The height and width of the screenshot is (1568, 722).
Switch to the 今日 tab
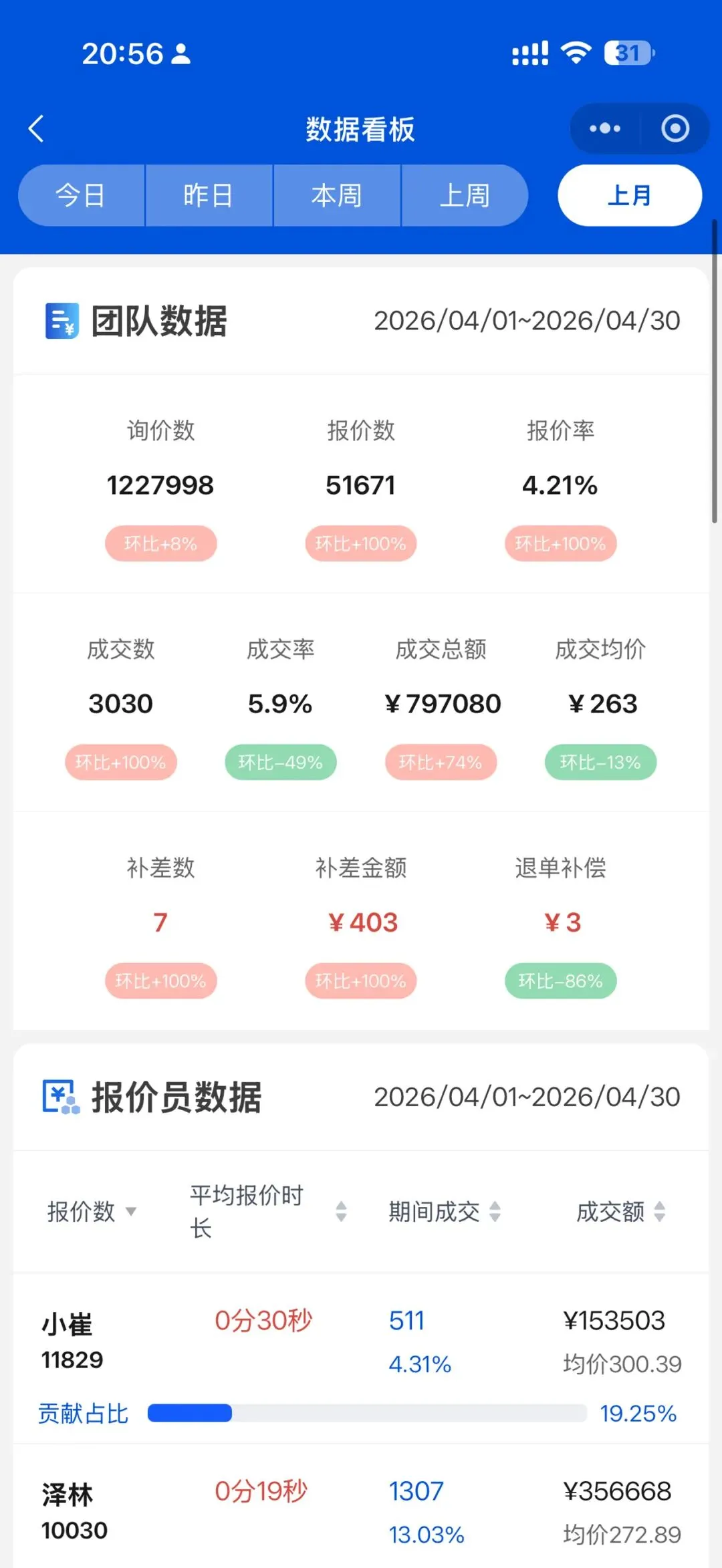[x=81, y=195]
